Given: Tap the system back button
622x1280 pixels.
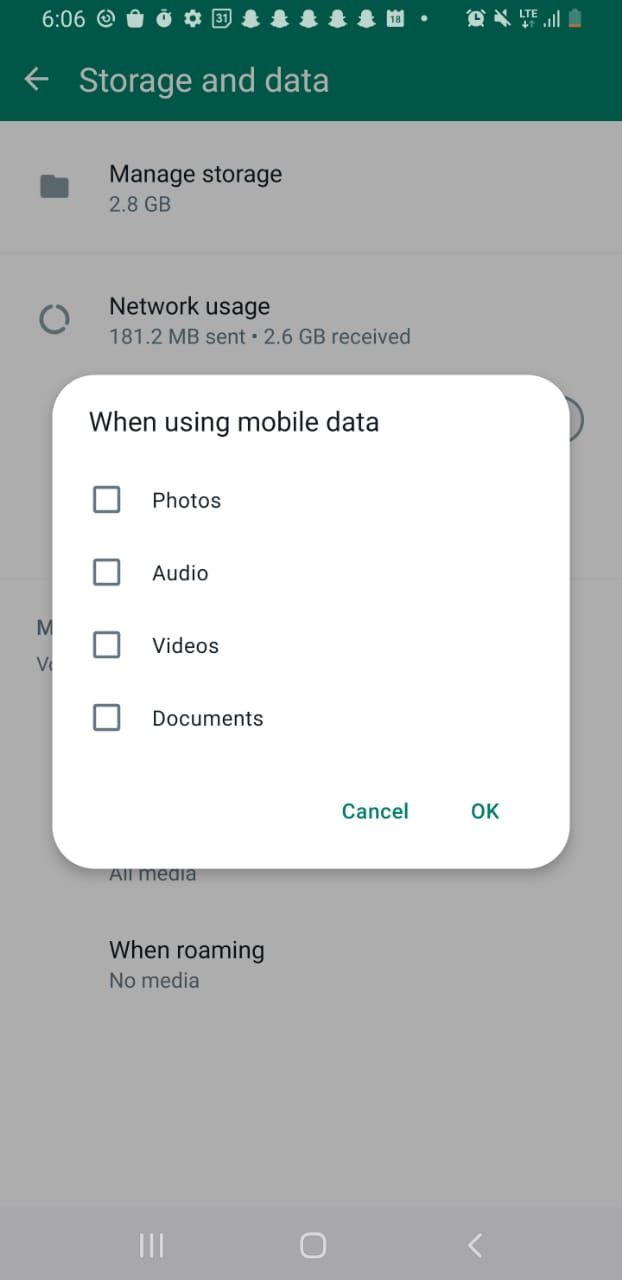Looking at the screenshot, I should 475,1245.
